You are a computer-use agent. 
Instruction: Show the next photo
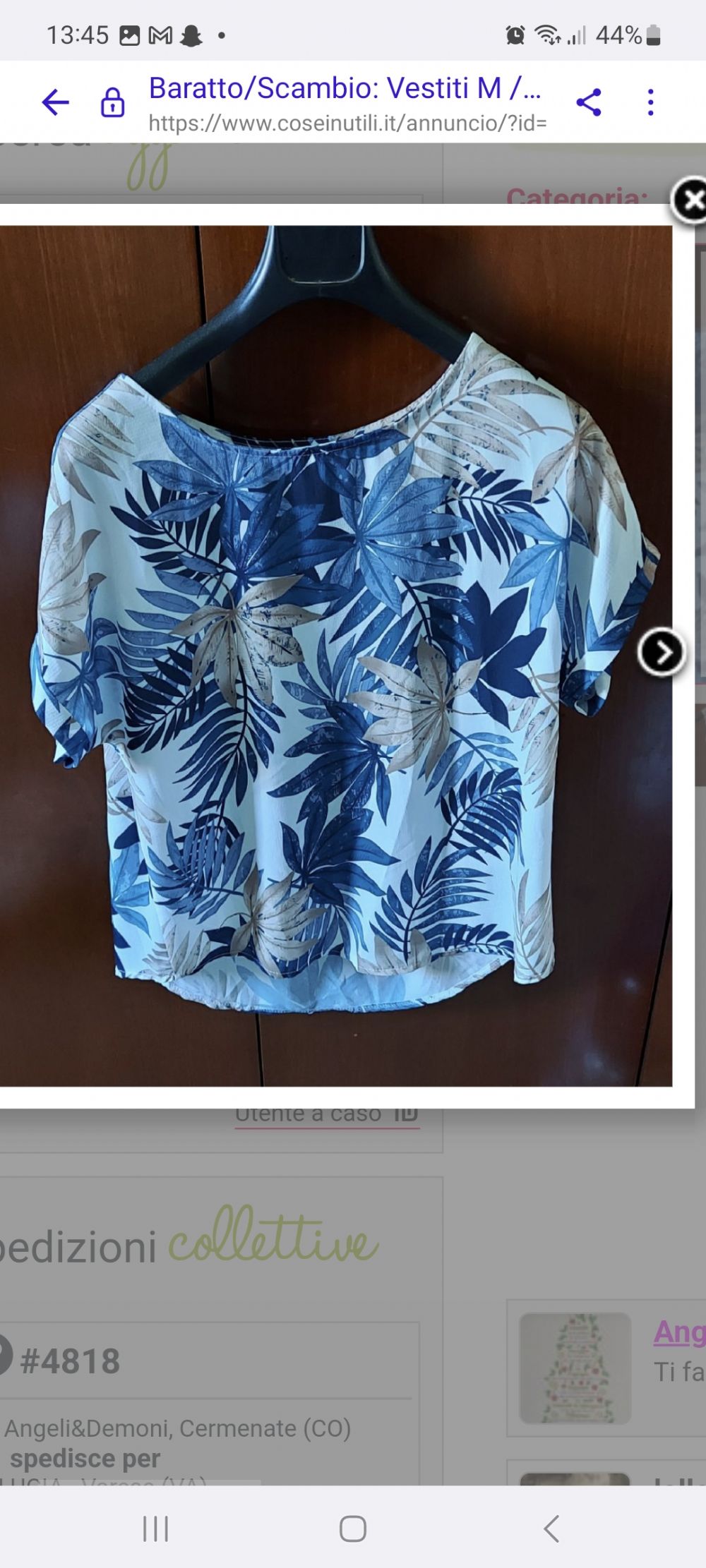click(x=661, y=653)
